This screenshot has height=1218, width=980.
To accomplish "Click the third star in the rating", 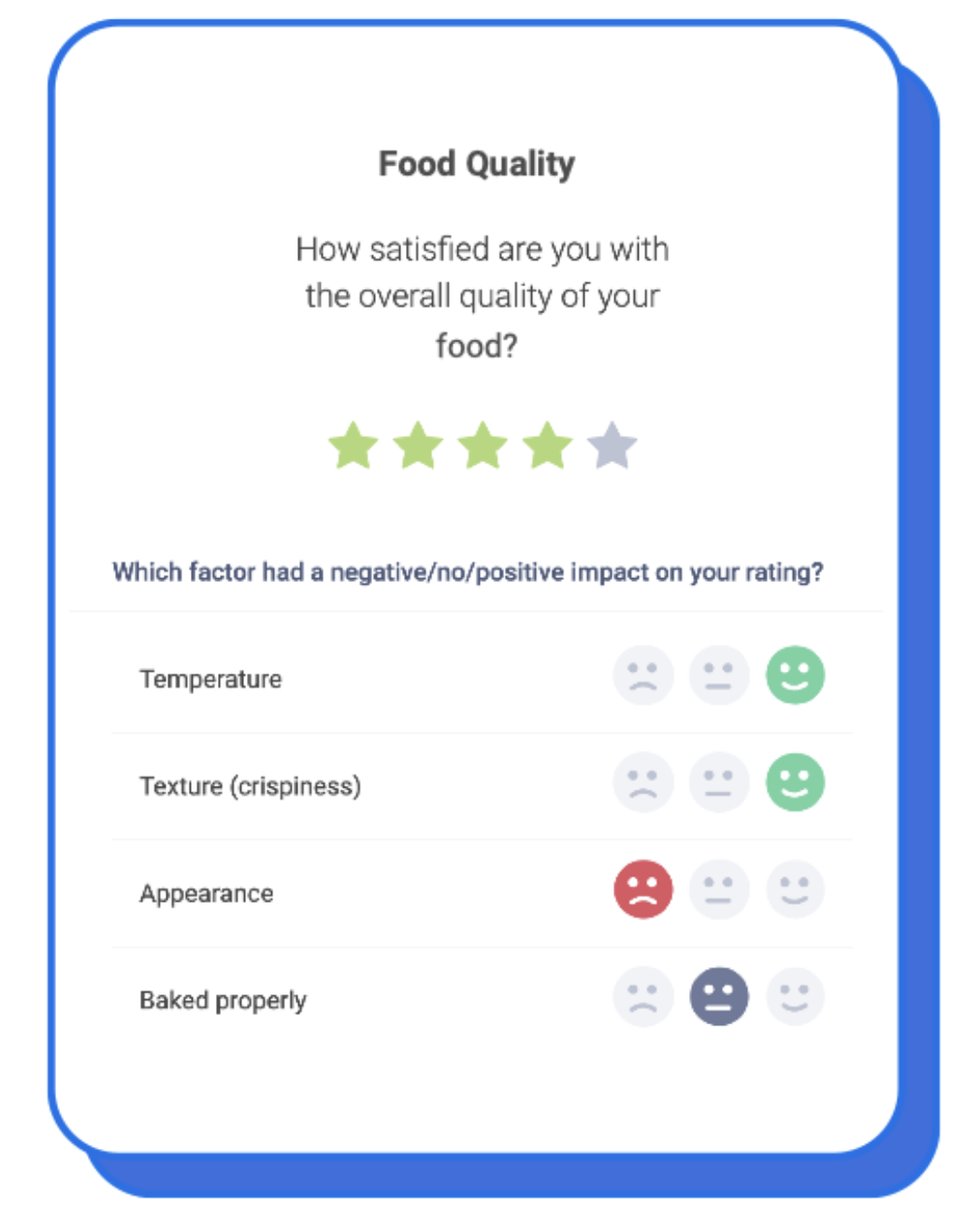I will (482, 446).
